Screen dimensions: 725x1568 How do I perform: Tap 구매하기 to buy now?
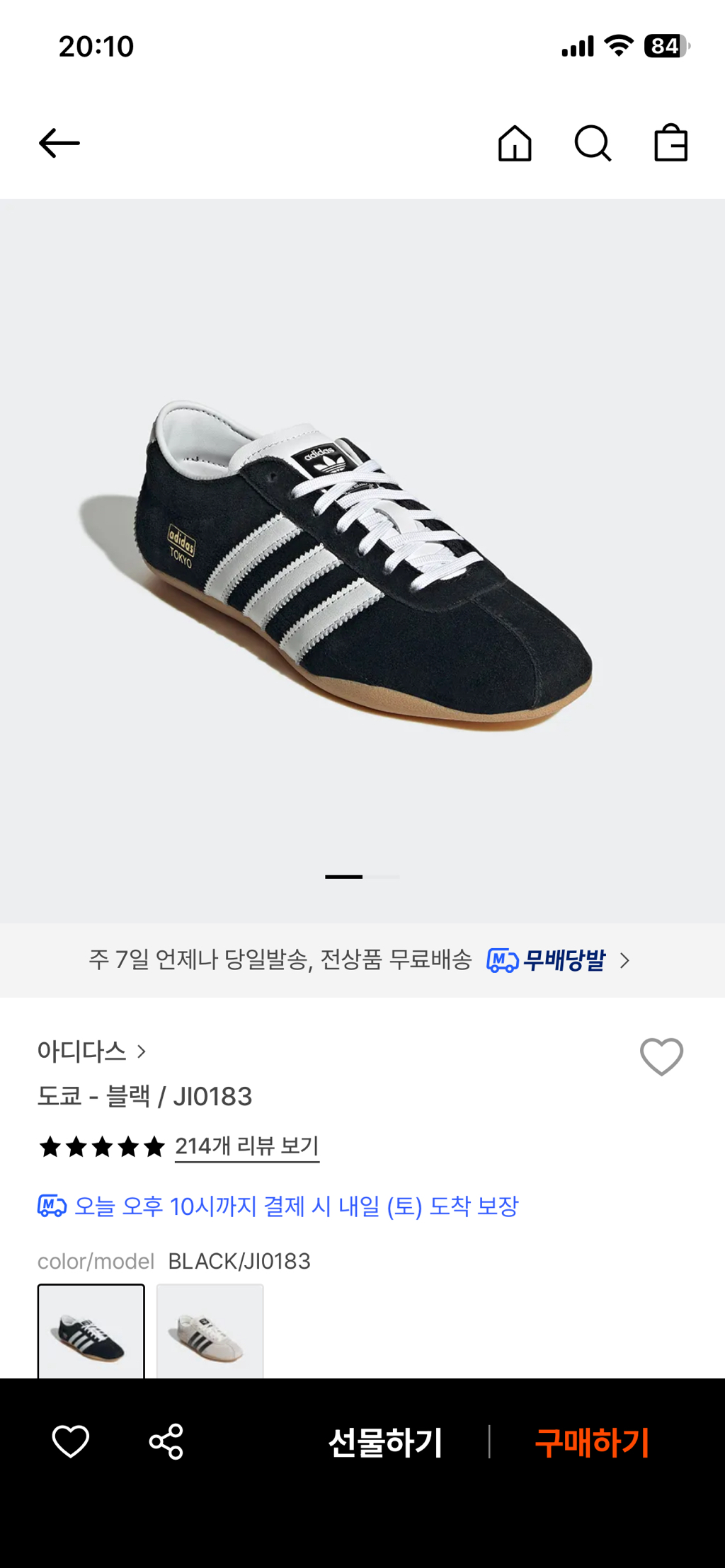coord(593,1442)
